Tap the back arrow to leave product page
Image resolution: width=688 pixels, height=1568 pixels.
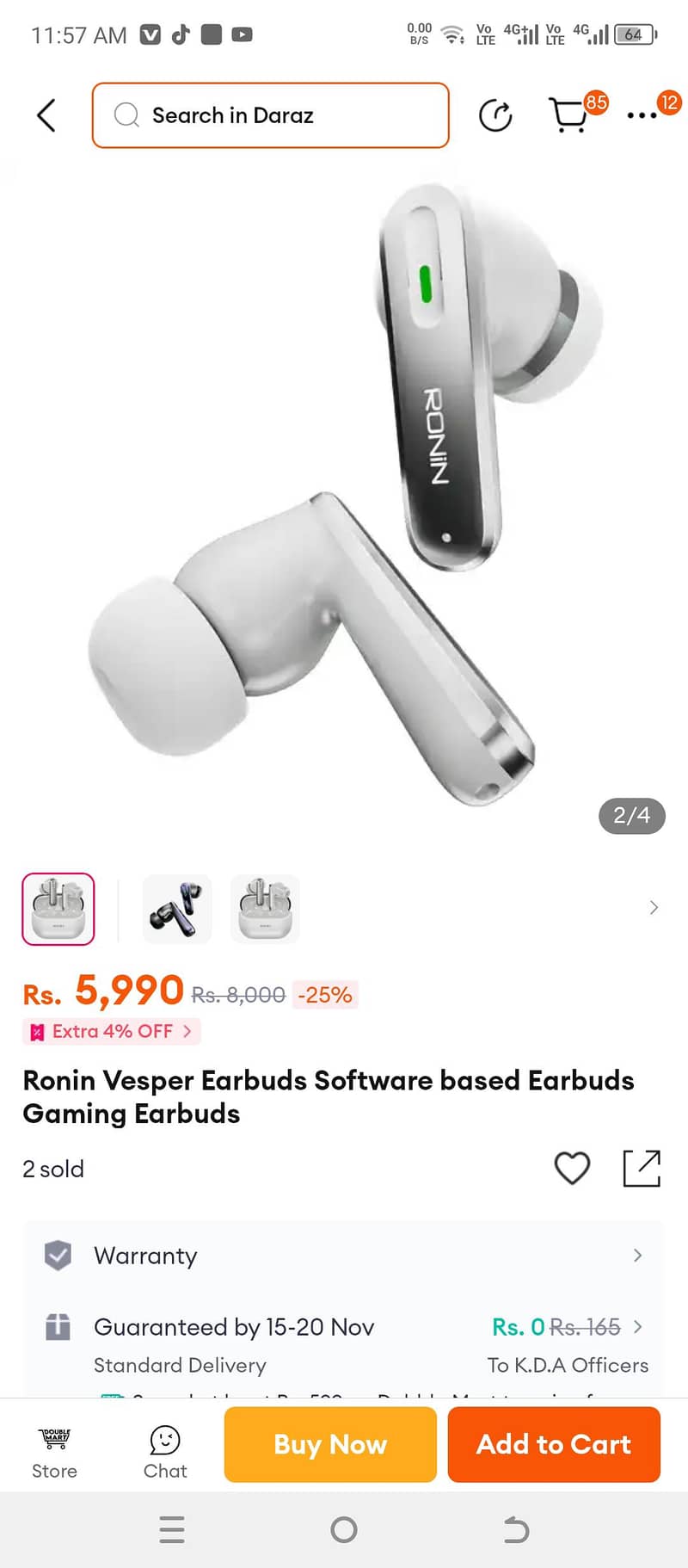(x=45, y=115)
